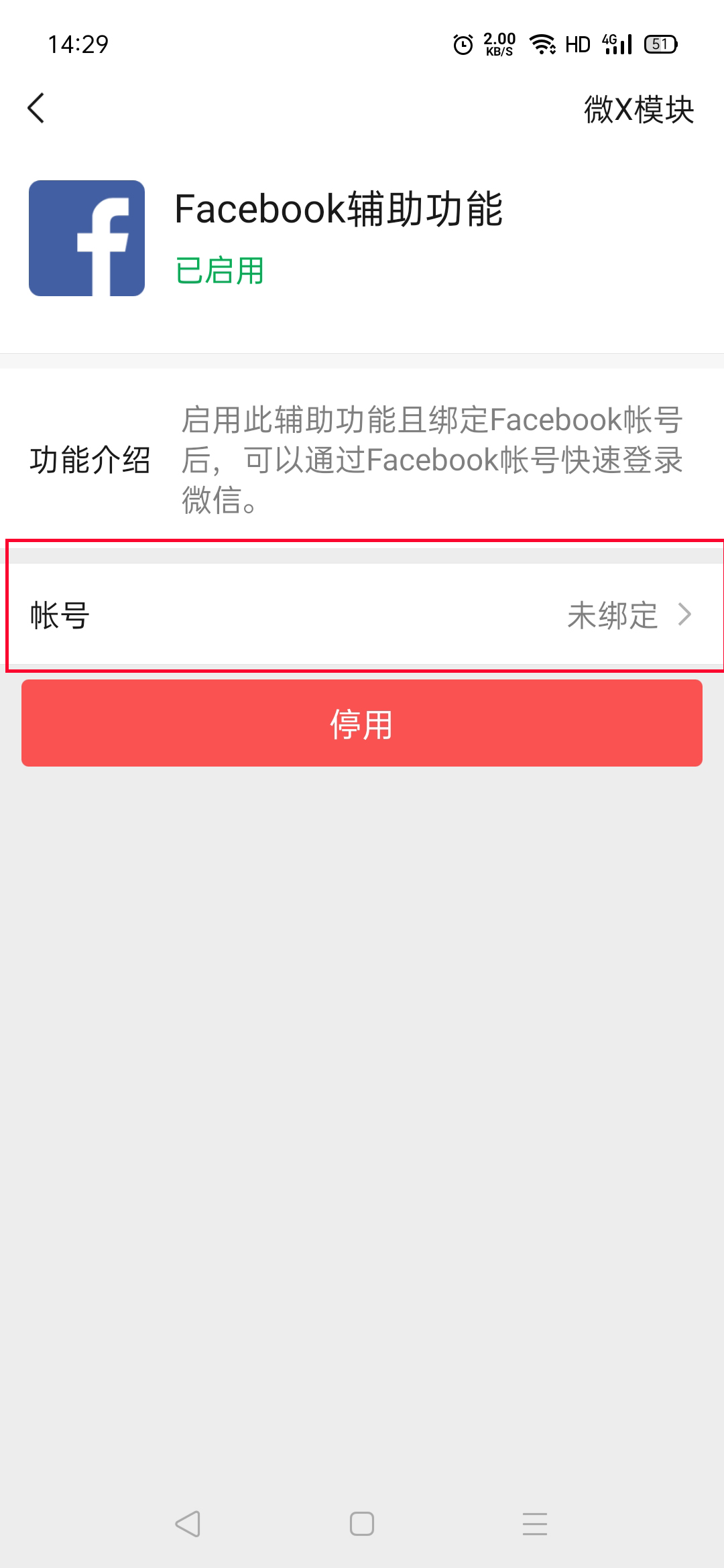Viewport: 724px width, 1568px height.
Task: Click the 功能介绍 section label
Action: pyautogui.click(x=93, y=460)
